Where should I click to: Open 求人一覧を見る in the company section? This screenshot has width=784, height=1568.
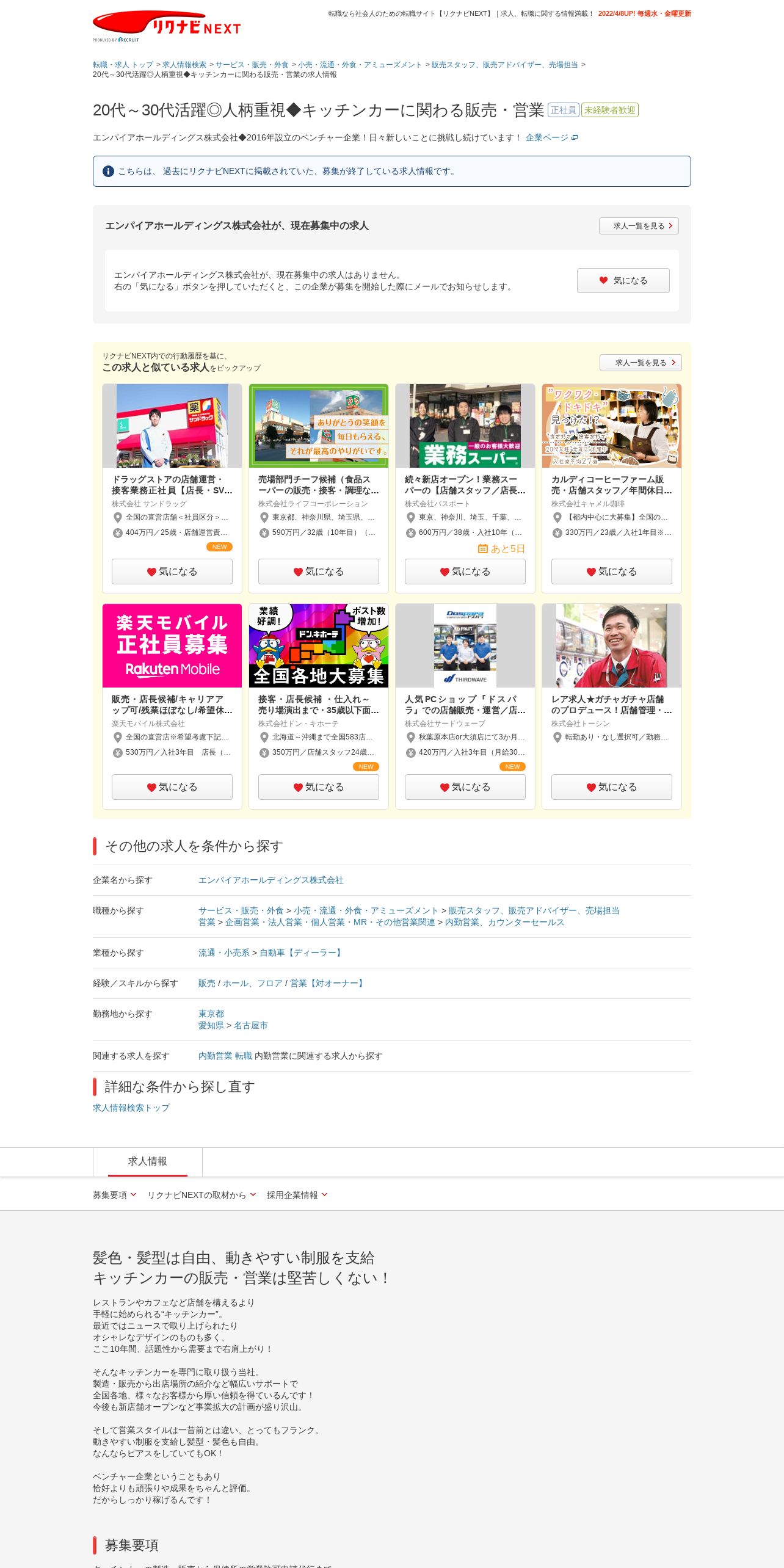(638, 225)
